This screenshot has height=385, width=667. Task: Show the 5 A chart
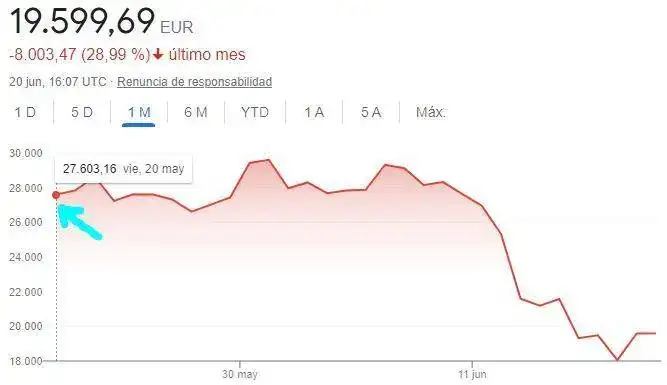point(371,112)
